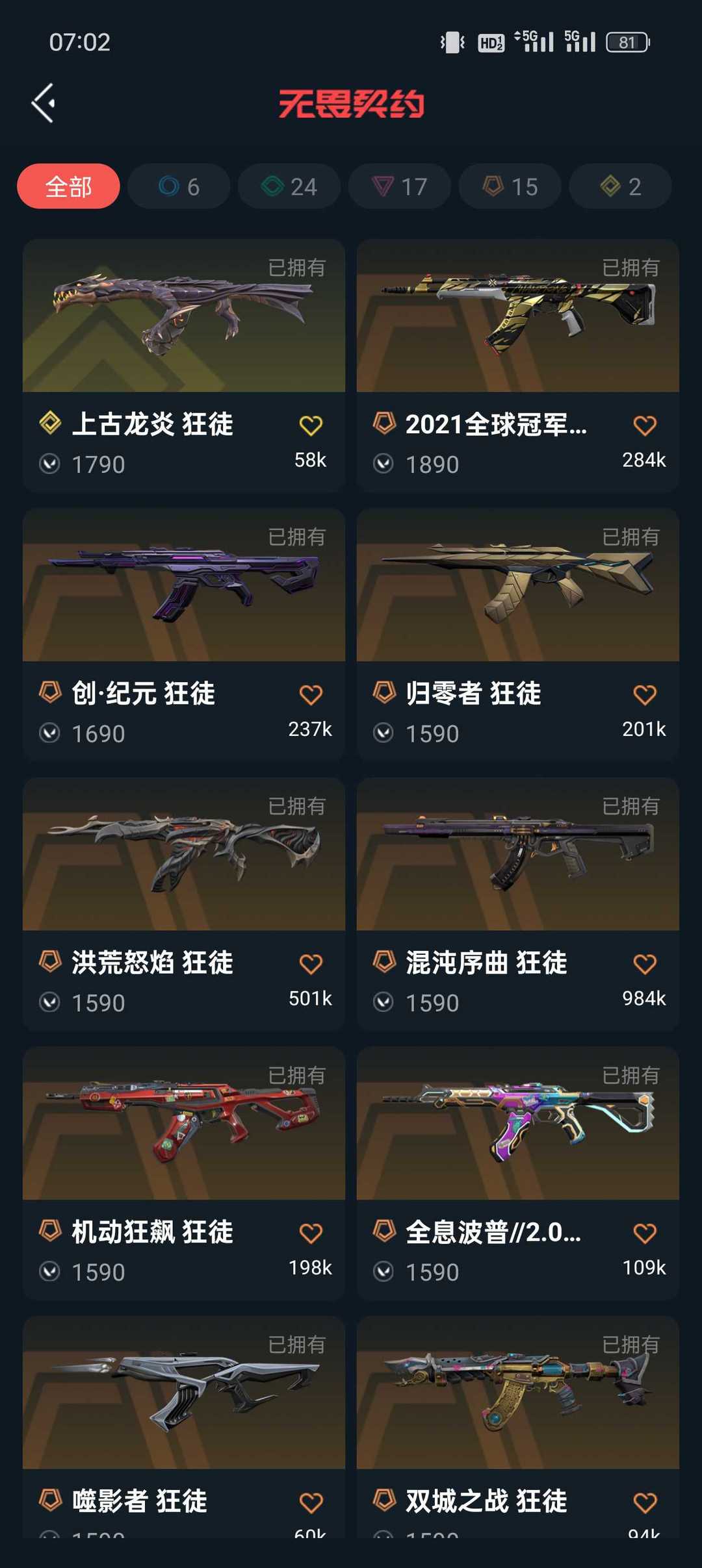702x1568 pixels.
Task: Open the 机动狂飙 狂徒 skin card
Action: point(184,1173)
